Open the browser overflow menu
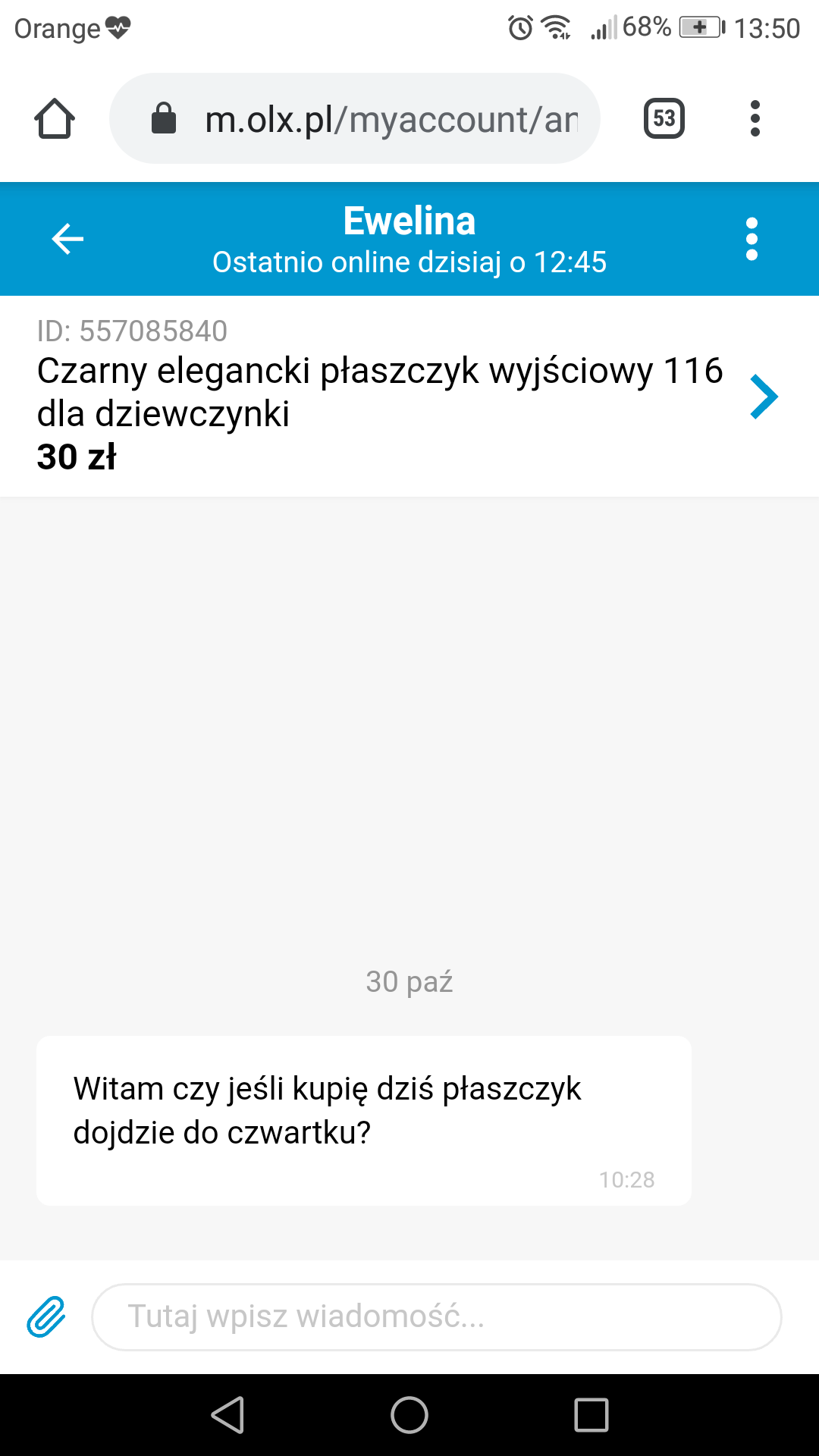This screenshot has height=1456, width=819. point(755,118)
